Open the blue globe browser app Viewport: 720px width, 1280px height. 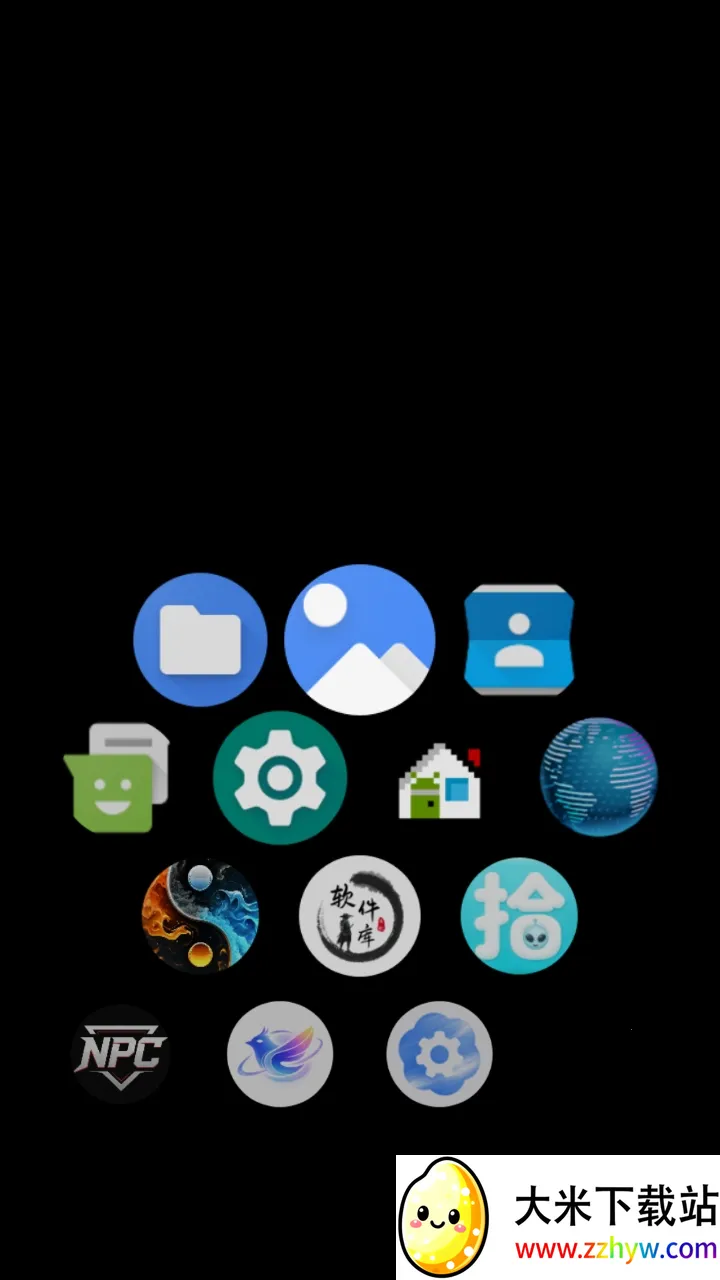pos(599,777)
